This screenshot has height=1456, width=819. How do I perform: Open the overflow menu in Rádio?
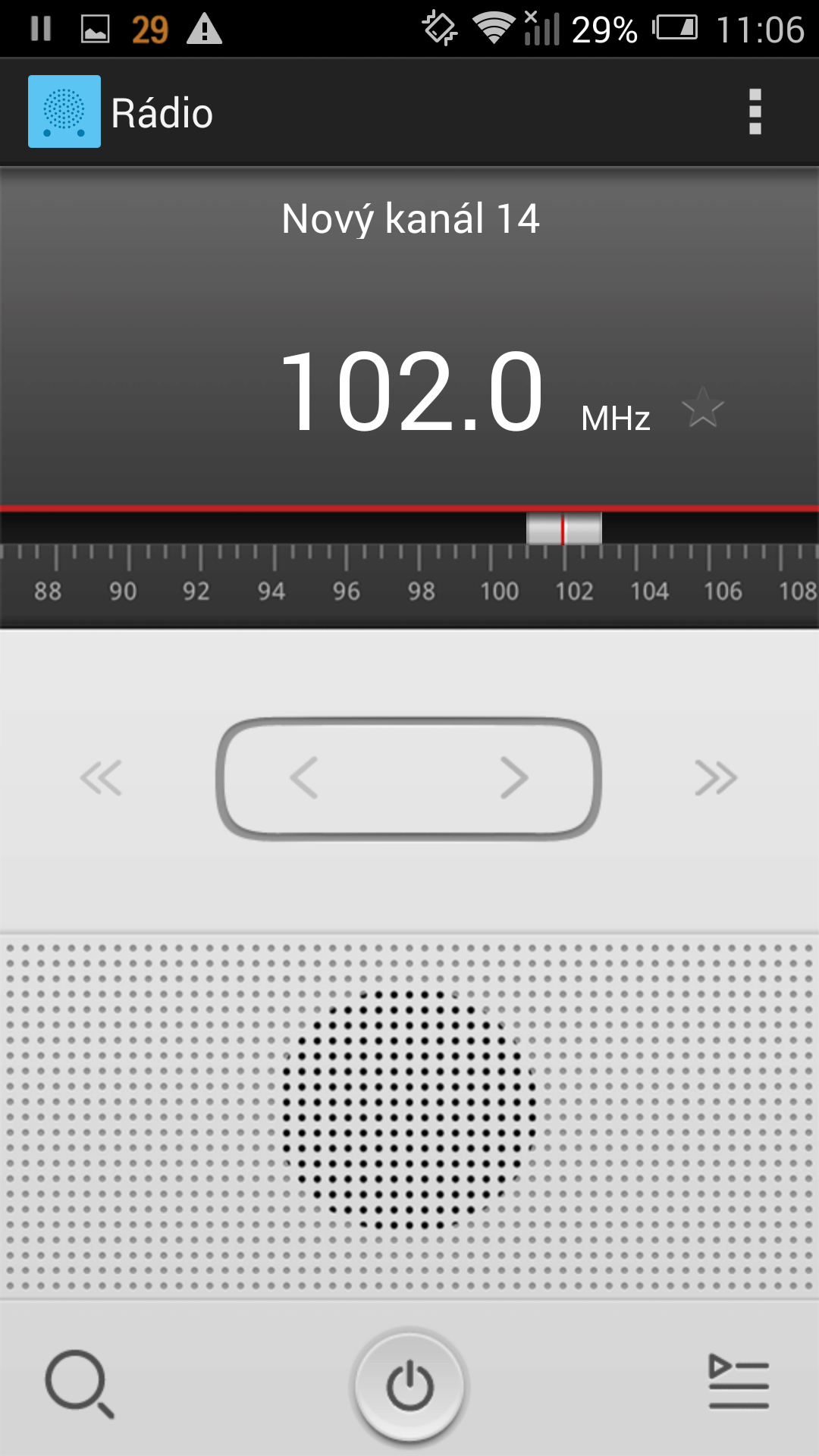[755, 112]
